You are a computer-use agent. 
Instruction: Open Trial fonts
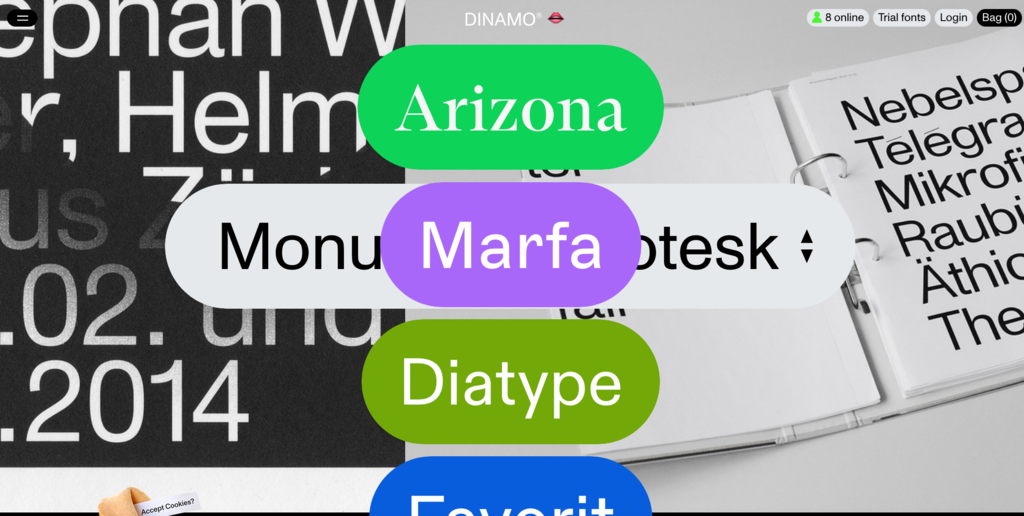[x=901, y=17]
